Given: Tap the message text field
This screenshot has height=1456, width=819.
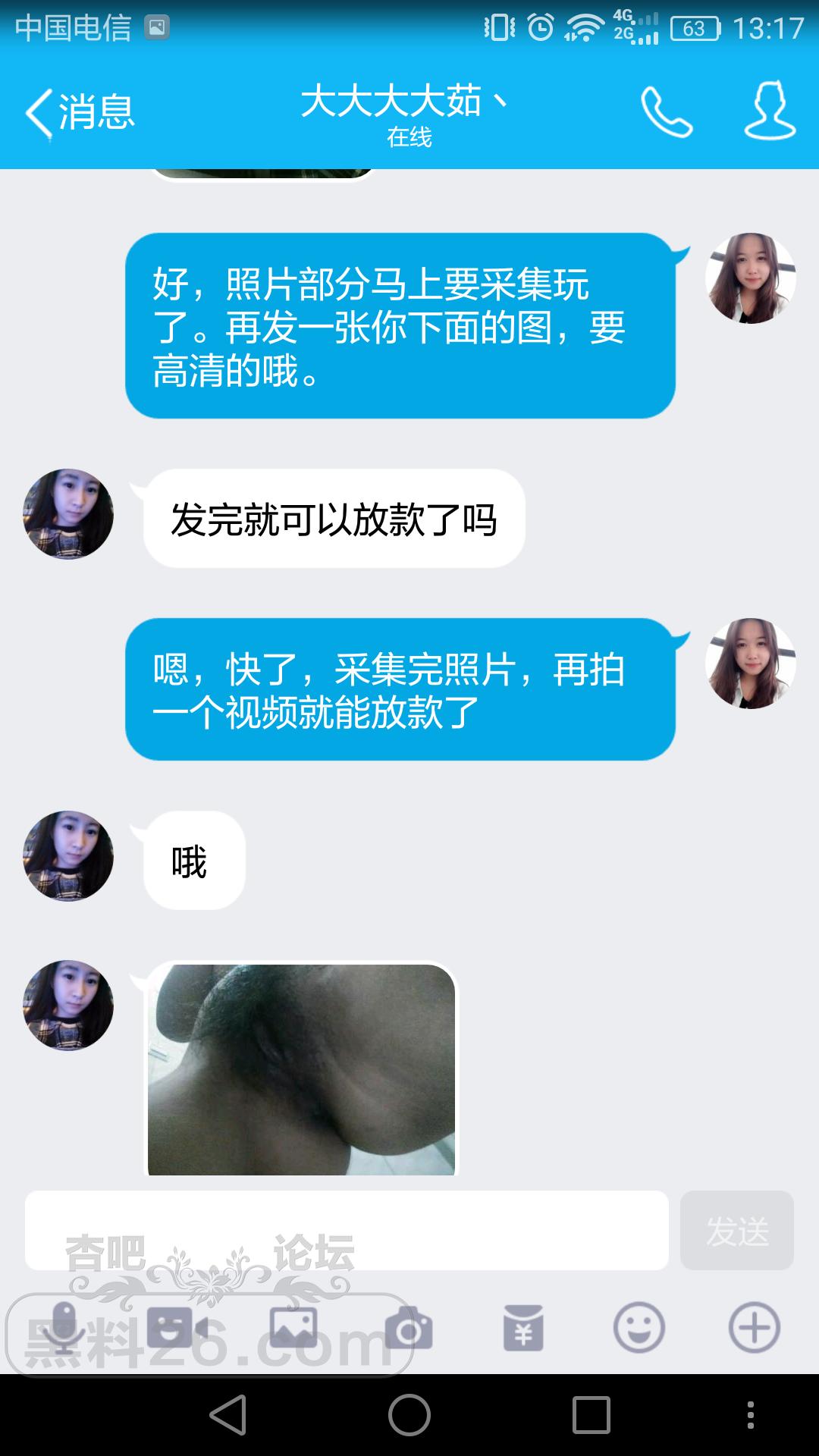Looking at the screenshot, I should coord(347,1230).
